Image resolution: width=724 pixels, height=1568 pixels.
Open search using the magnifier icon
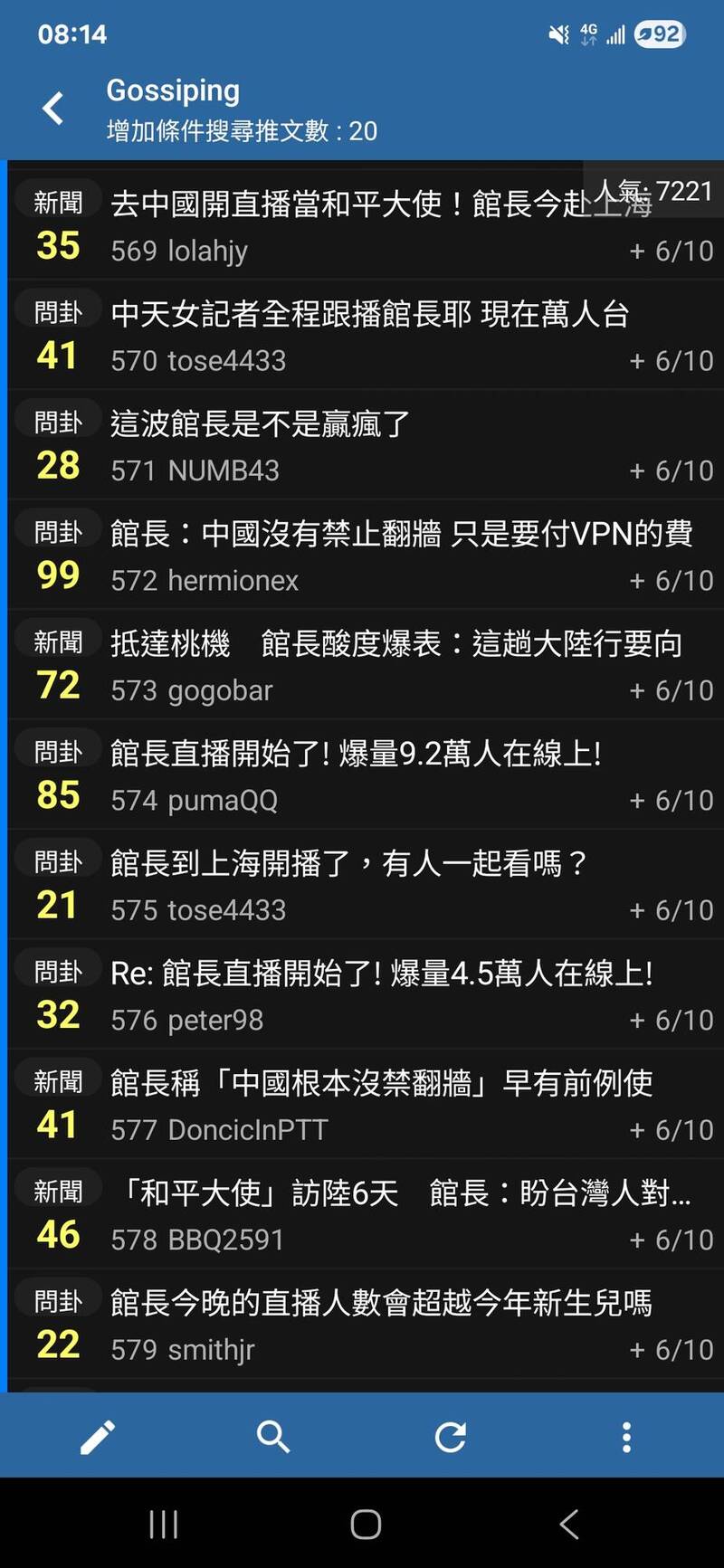[x=274, y=1438]
